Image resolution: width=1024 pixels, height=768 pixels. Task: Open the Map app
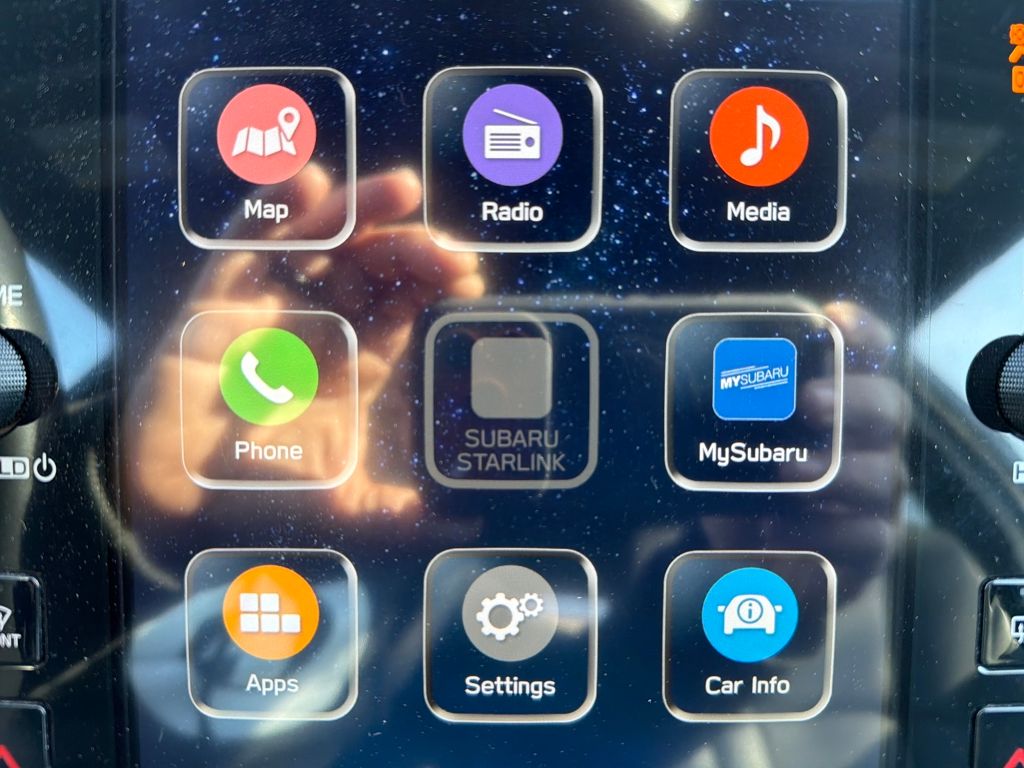pos(266,155)
